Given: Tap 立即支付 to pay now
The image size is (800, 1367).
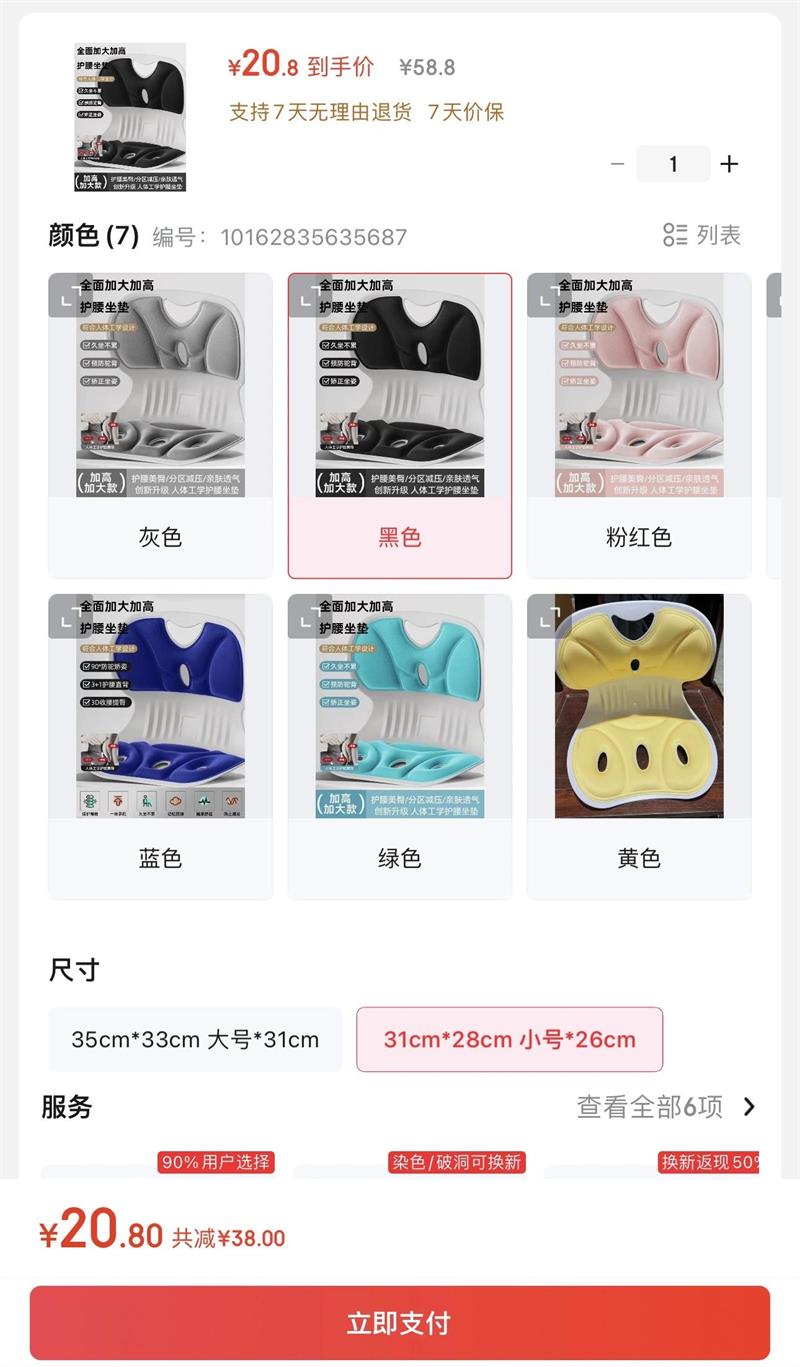Looking at the screenshot, I should [x=400, y=1323].
